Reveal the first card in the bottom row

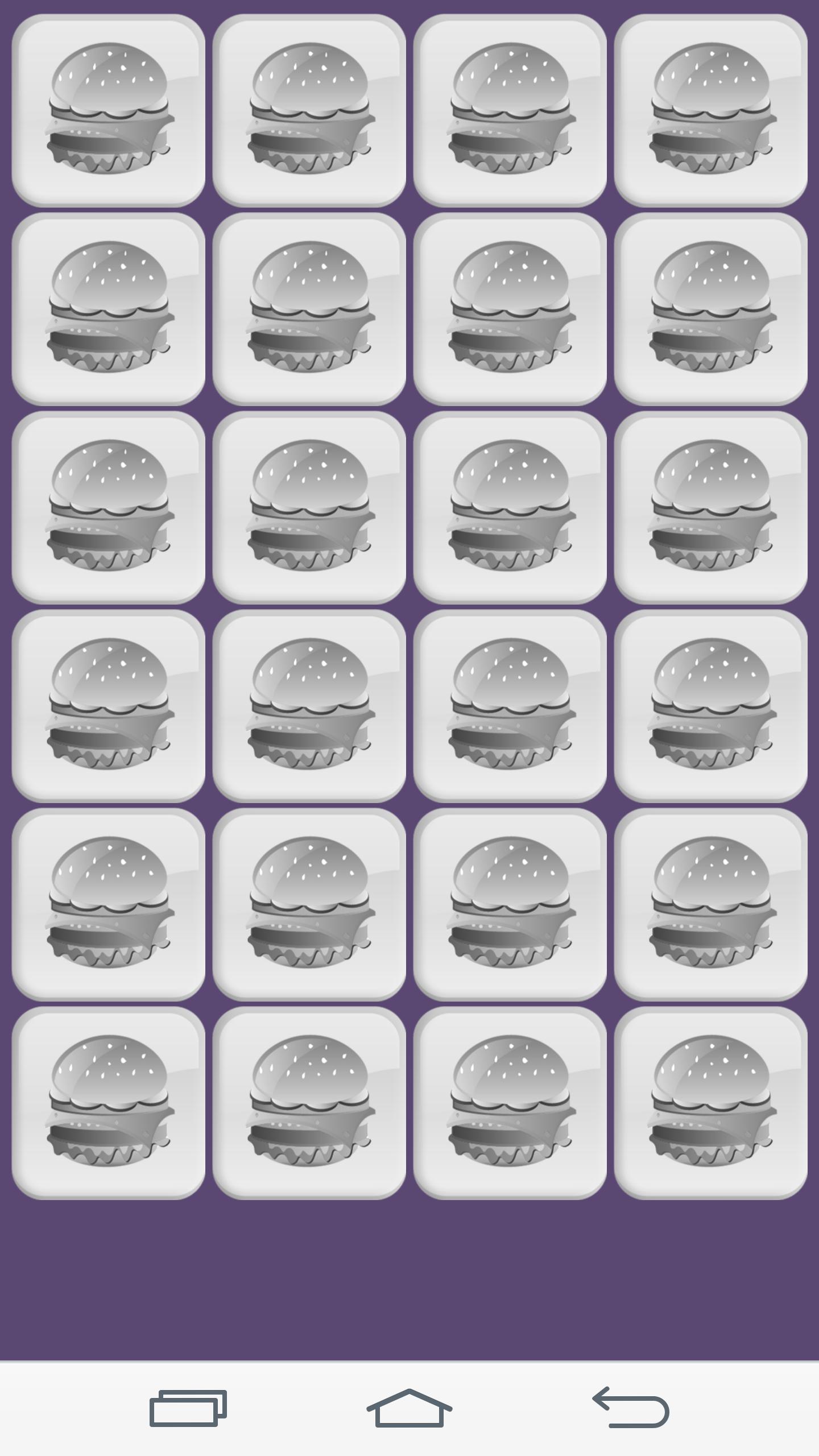click(109, 1103)
